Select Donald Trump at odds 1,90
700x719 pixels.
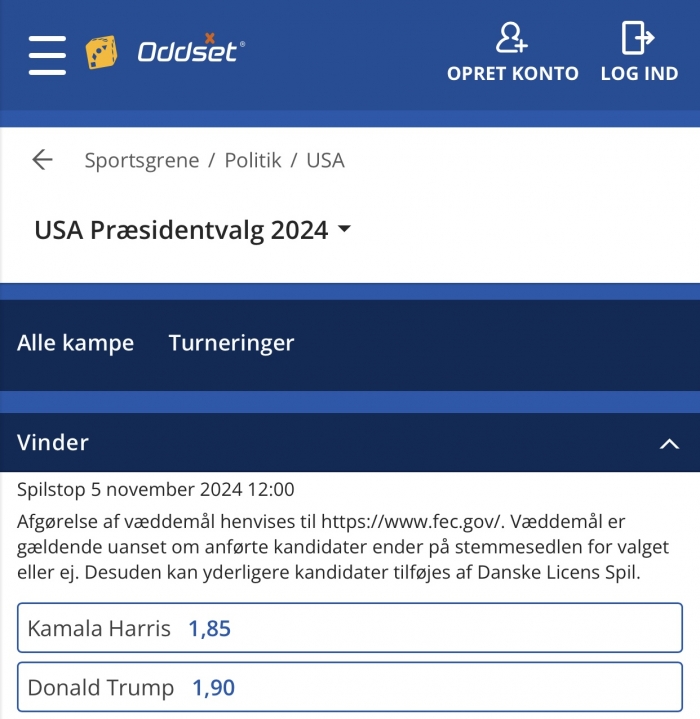click(350, 688)
